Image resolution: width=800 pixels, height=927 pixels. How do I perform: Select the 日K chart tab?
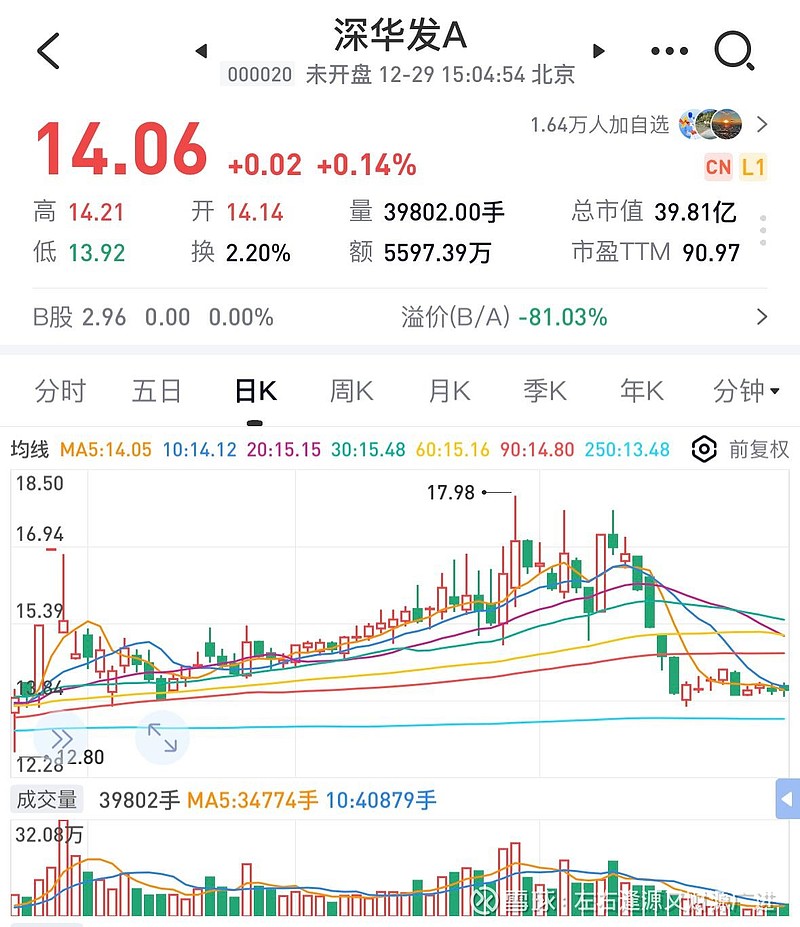click(x=255, y=391)
